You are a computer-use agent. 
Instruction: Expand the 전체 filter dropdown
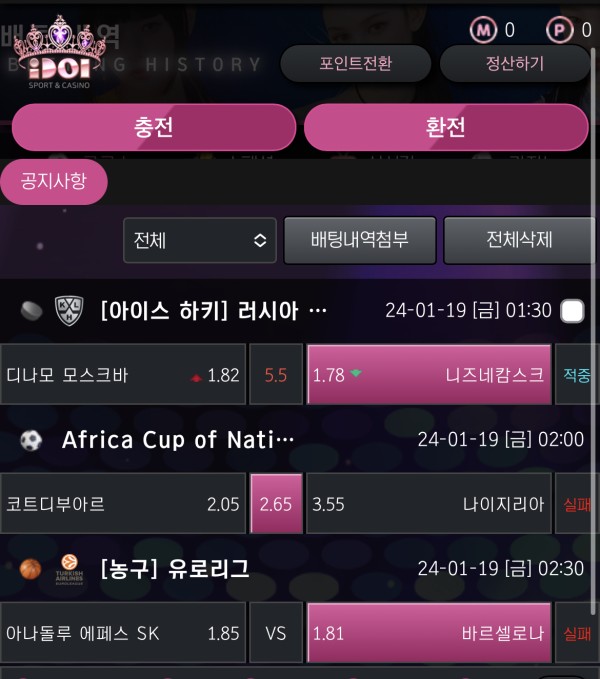pyautogui.click(x=199, y=241)
